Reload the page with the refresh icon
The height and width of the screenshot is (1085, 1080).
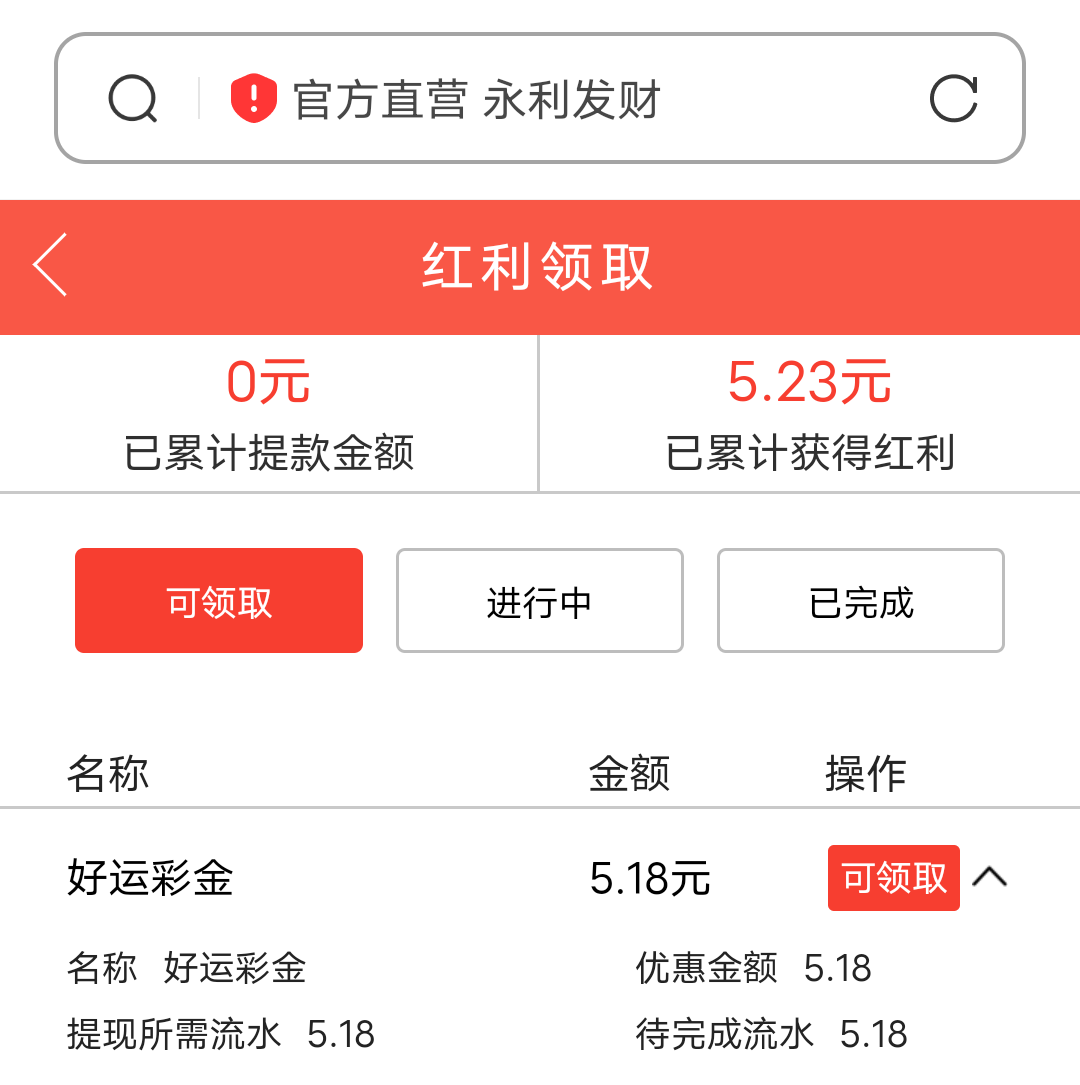(953, 99)
